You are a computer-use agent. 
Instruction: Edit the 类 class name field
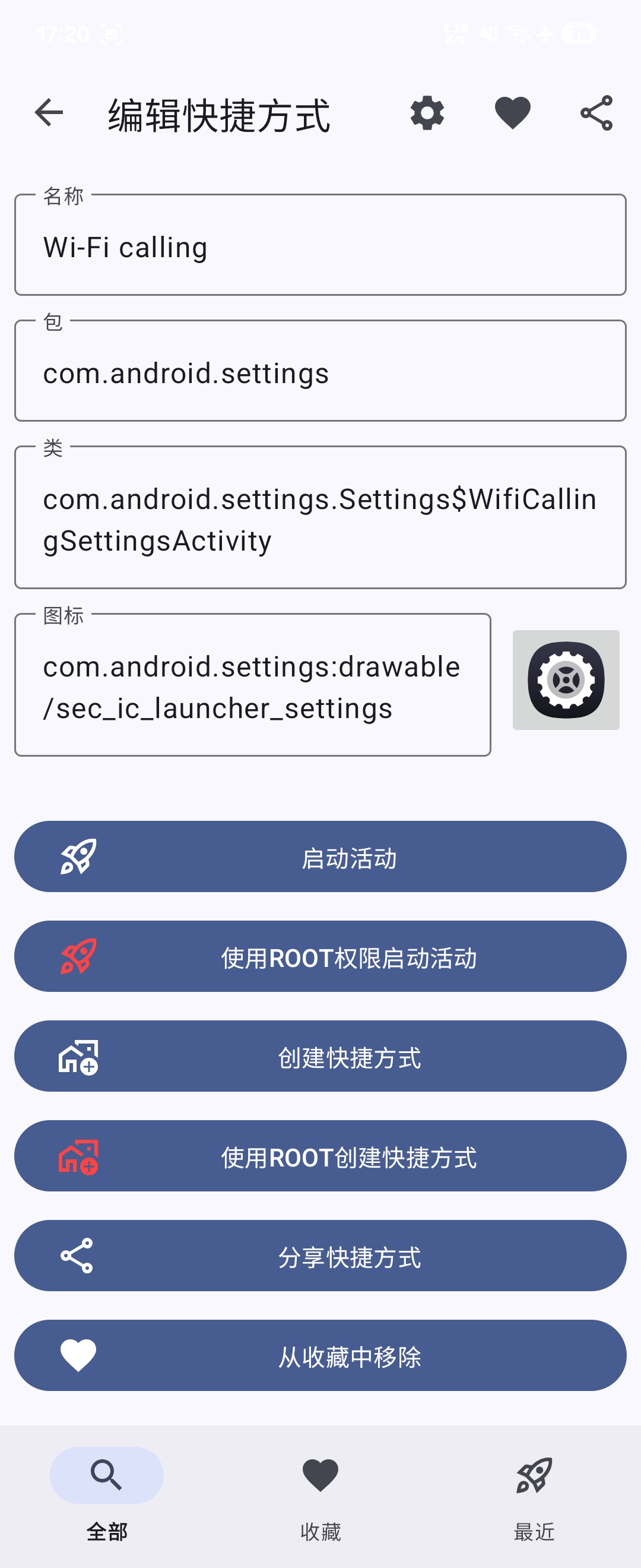(x=320, y=519)
